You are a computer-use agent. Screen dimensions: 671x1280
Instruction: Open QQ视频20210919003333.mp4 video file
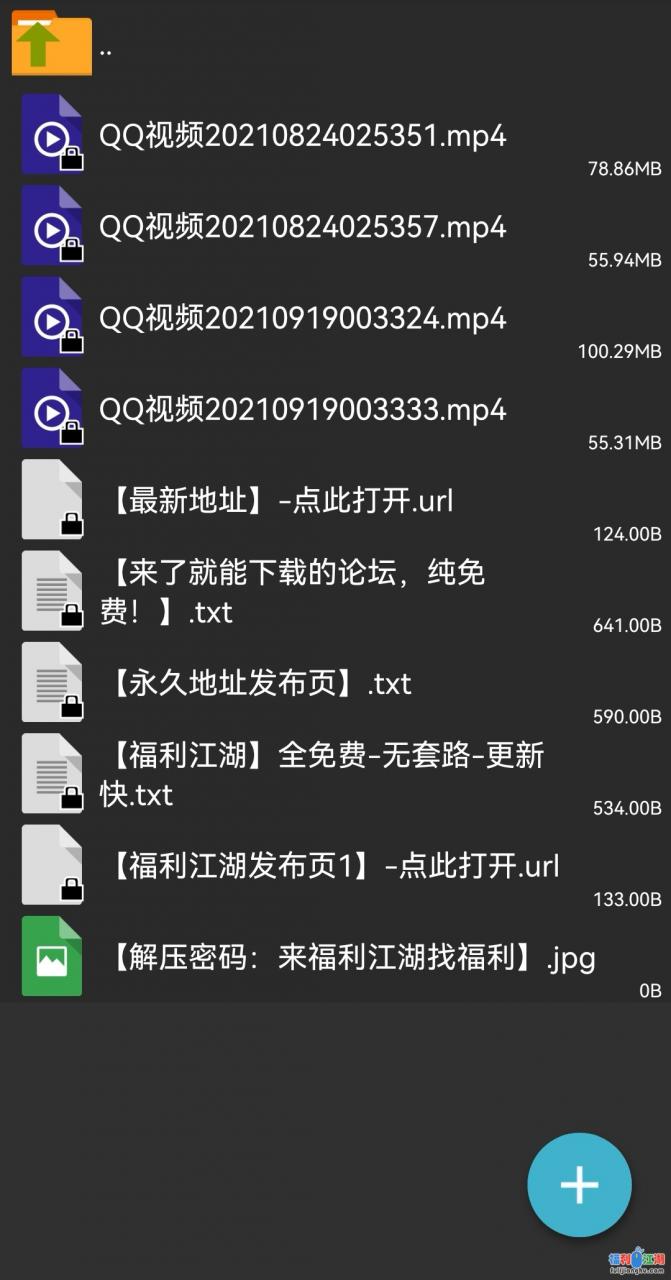click(302, 410)
